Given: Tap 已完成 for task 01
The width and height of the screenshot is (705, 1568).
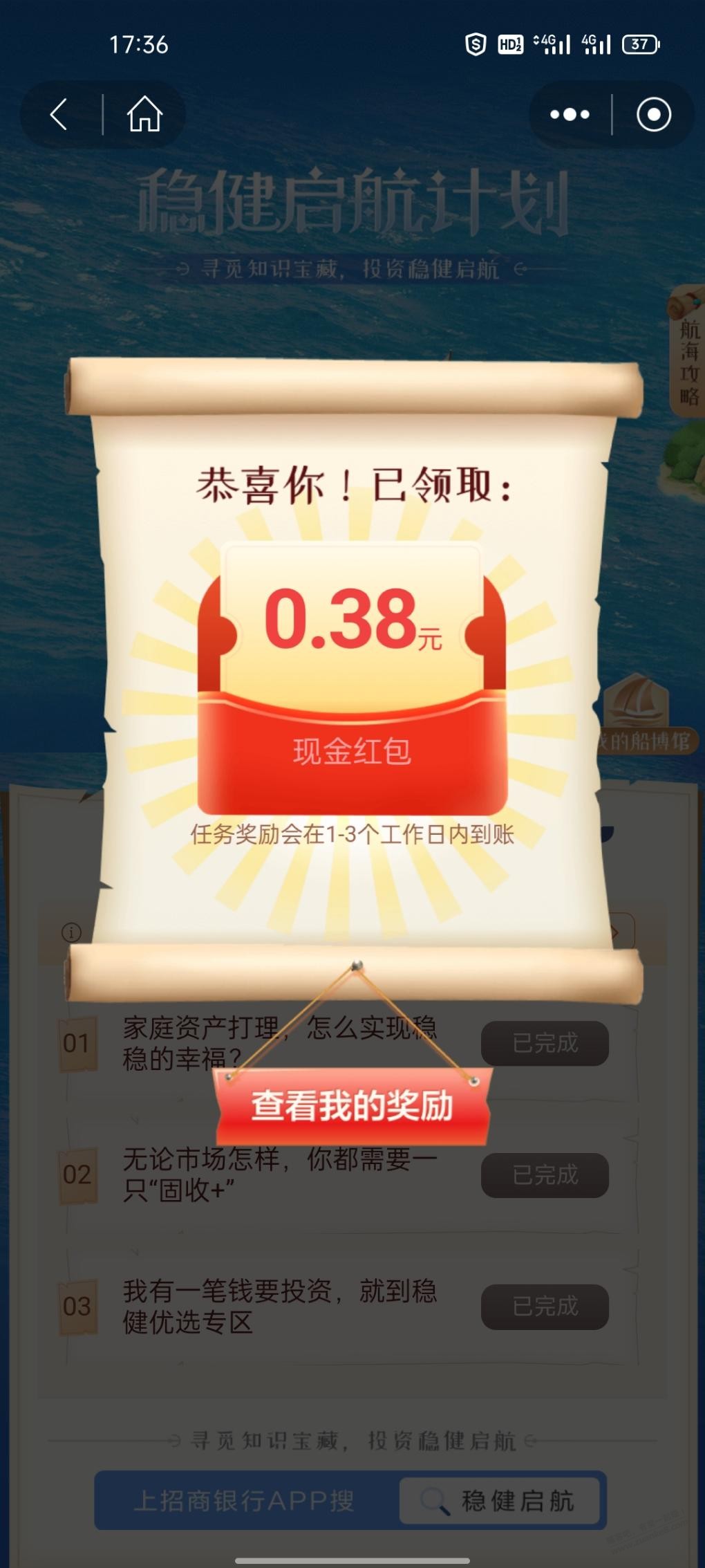Looking at the screenshot, I should pos(545,1043).
